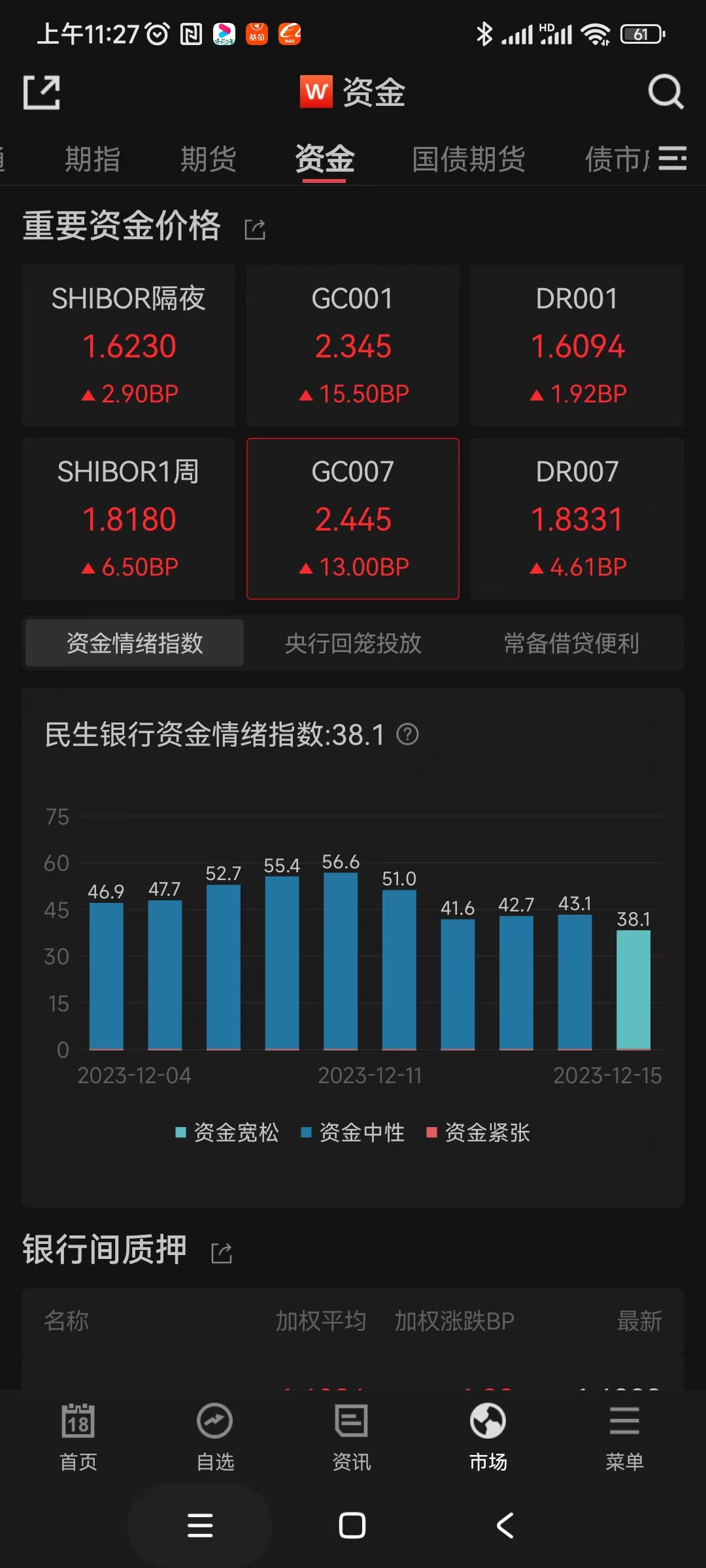Open the SHIBOR隔夜 card
706x1568 pixels.
[x=129, y=346]
